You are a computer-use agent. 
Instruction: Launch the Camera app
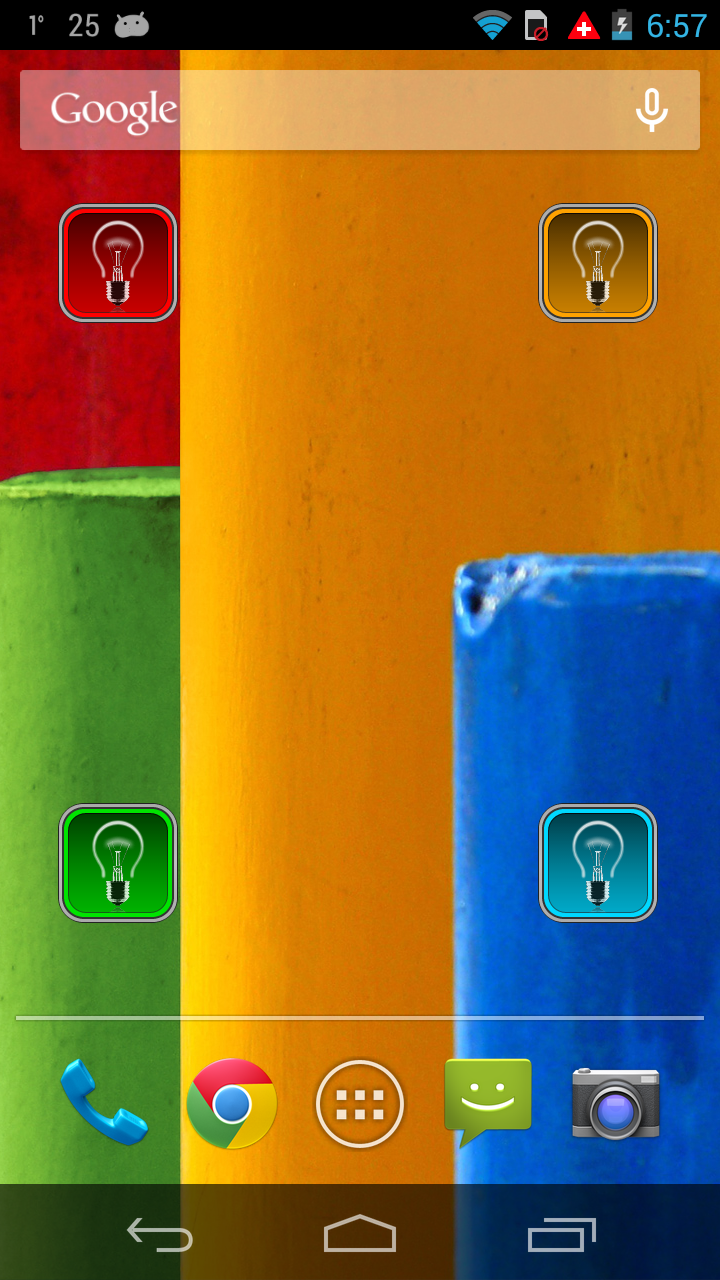(616, 1103)
